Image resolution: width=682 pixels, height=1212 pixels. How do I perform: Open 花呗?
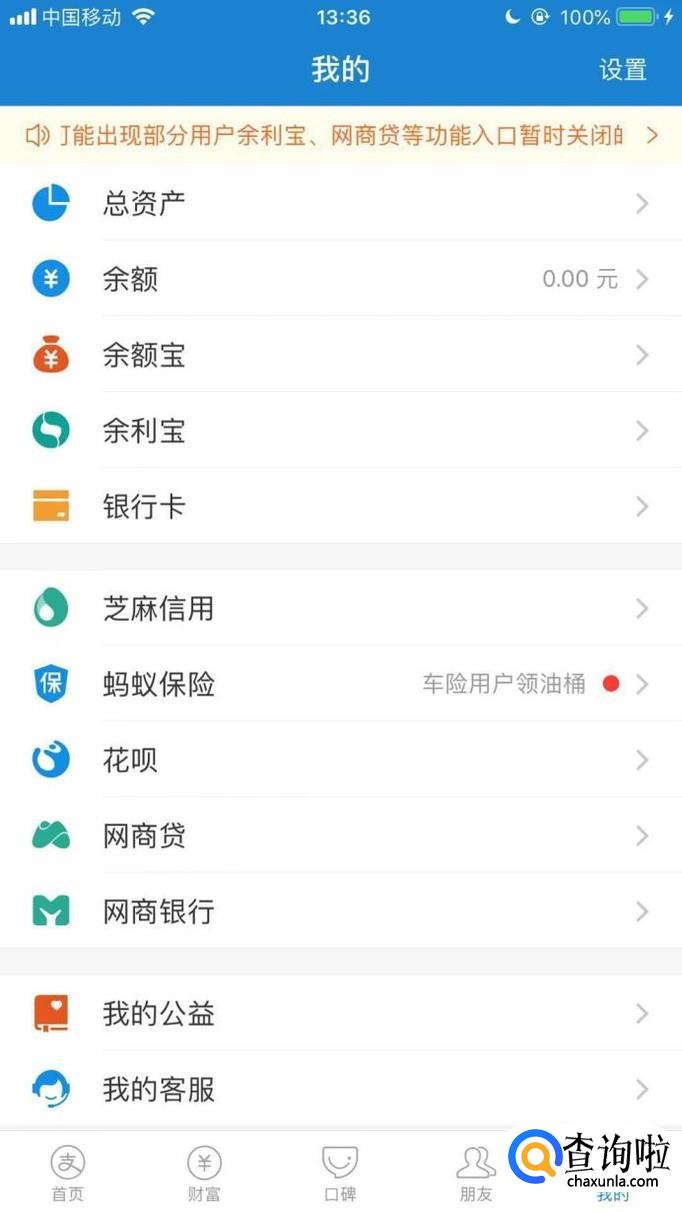click(341, 761)
